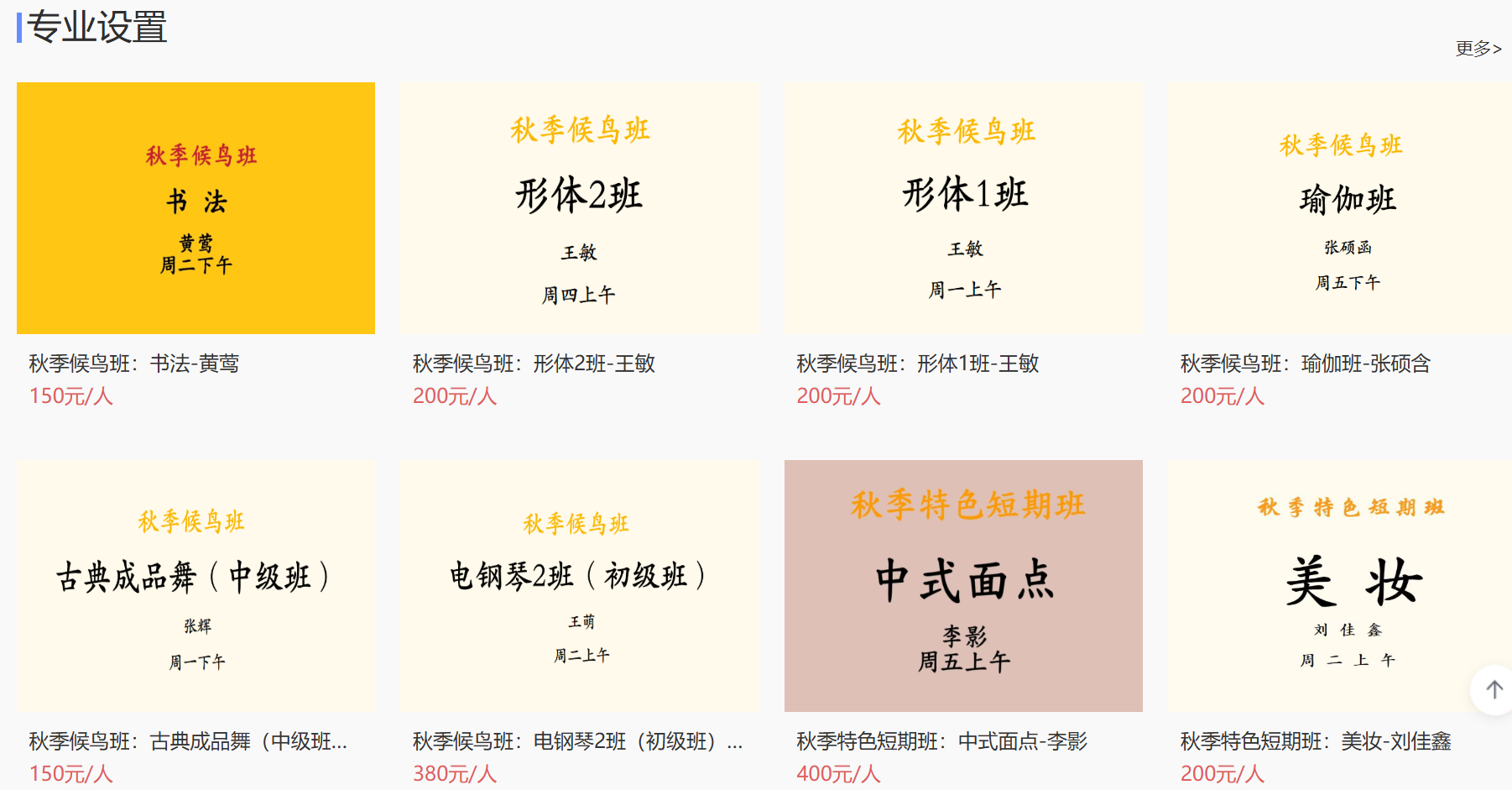Open the 瑜伽班-张硕含 course
Image resolution: width=1512 pixels, height=790 pixels.
tap(1339, 208)
